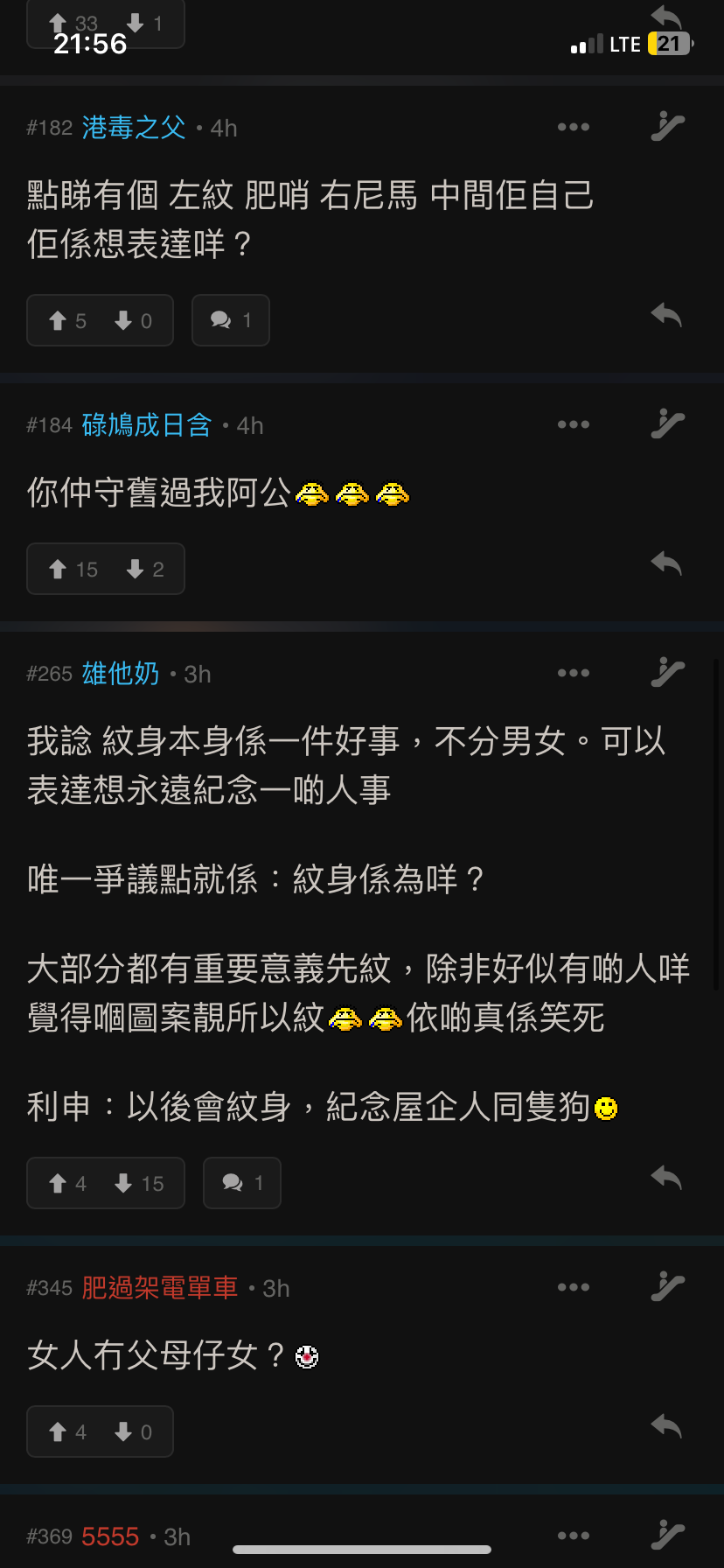This screenshot has width=724, height=1568.
Task: Open 碌鳩成日含's user profile
Action: (x=147, y=425)
